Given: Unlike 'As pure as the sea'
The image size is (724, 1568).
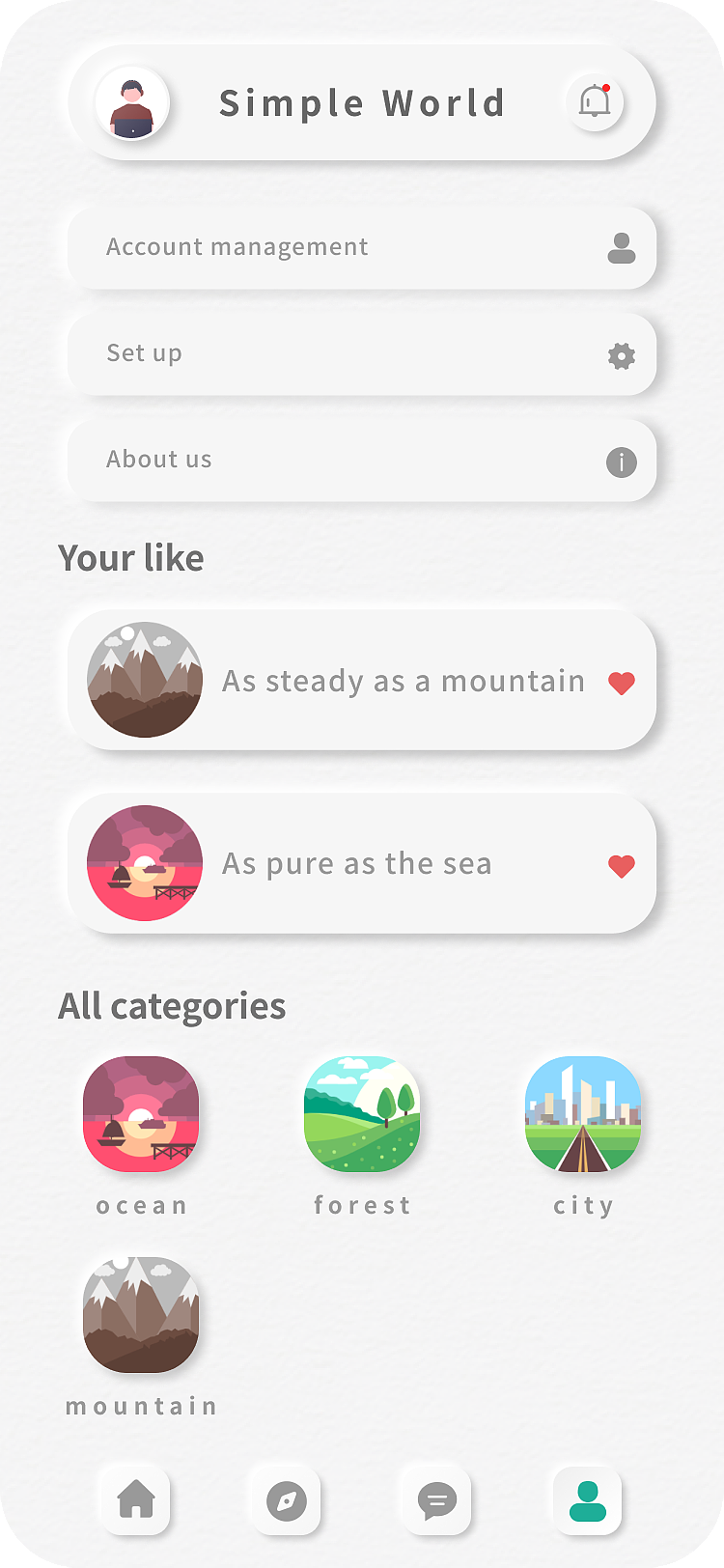Looking at the screenshot, I should tap(622, 866).
